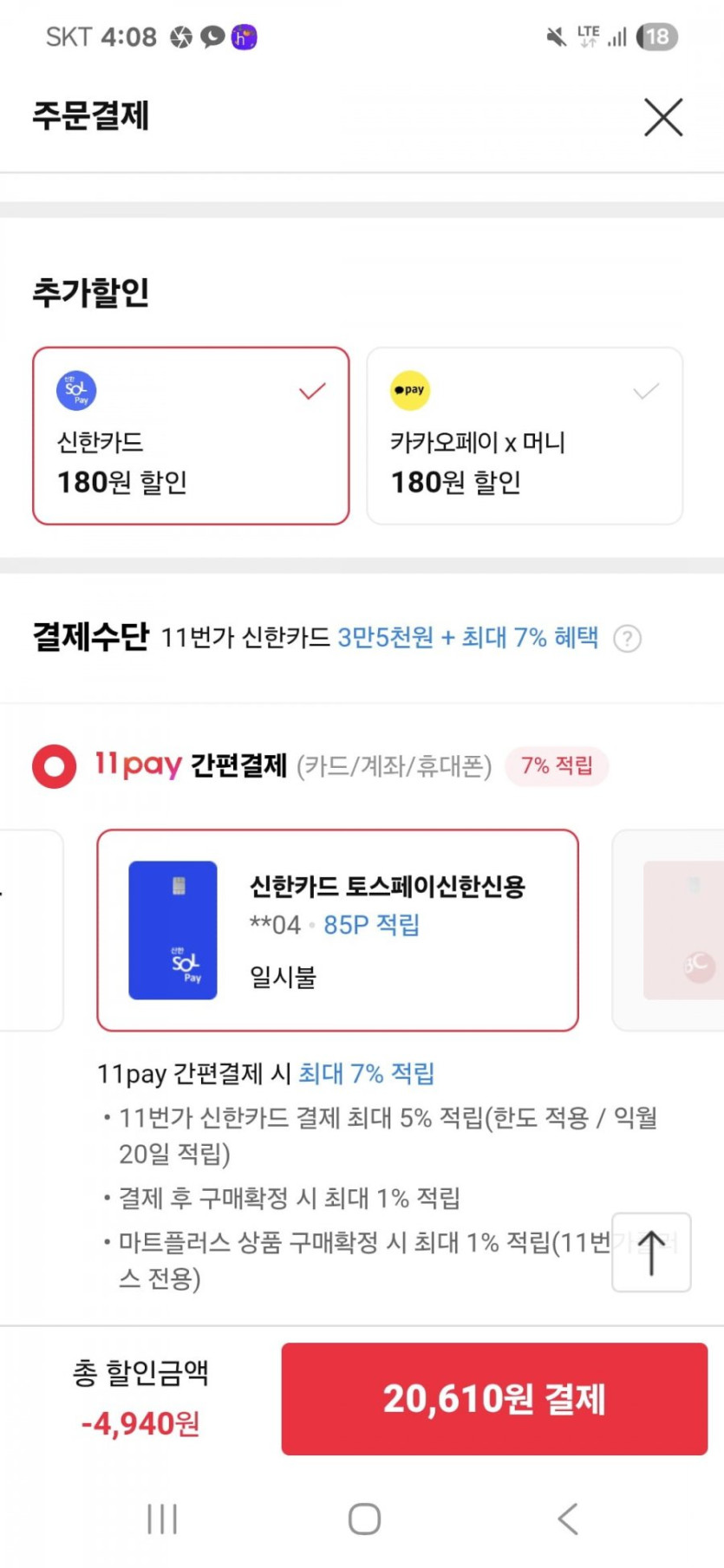Tap the 신한카드 토스페이신한신용 card
Image resolution: width=724 pixels, height=1568 pixels.
[x=337, y=930]
